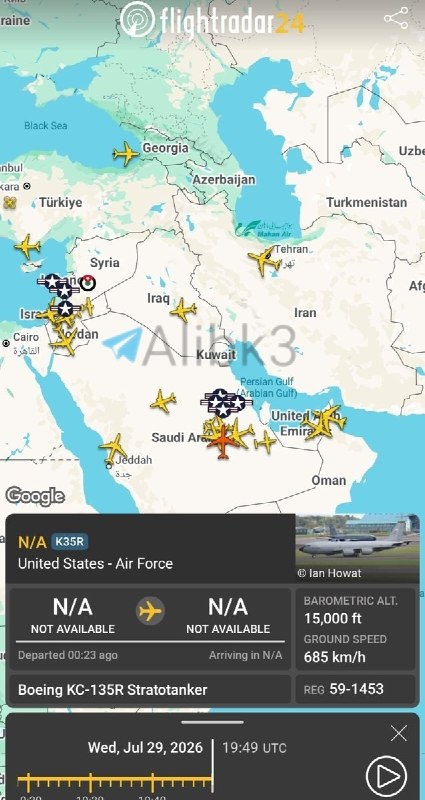Viewport: 425px width, 800px height.
Task: Select the orange highlighted aircraft in Saudi Arabia
Action: click(222, 441)
